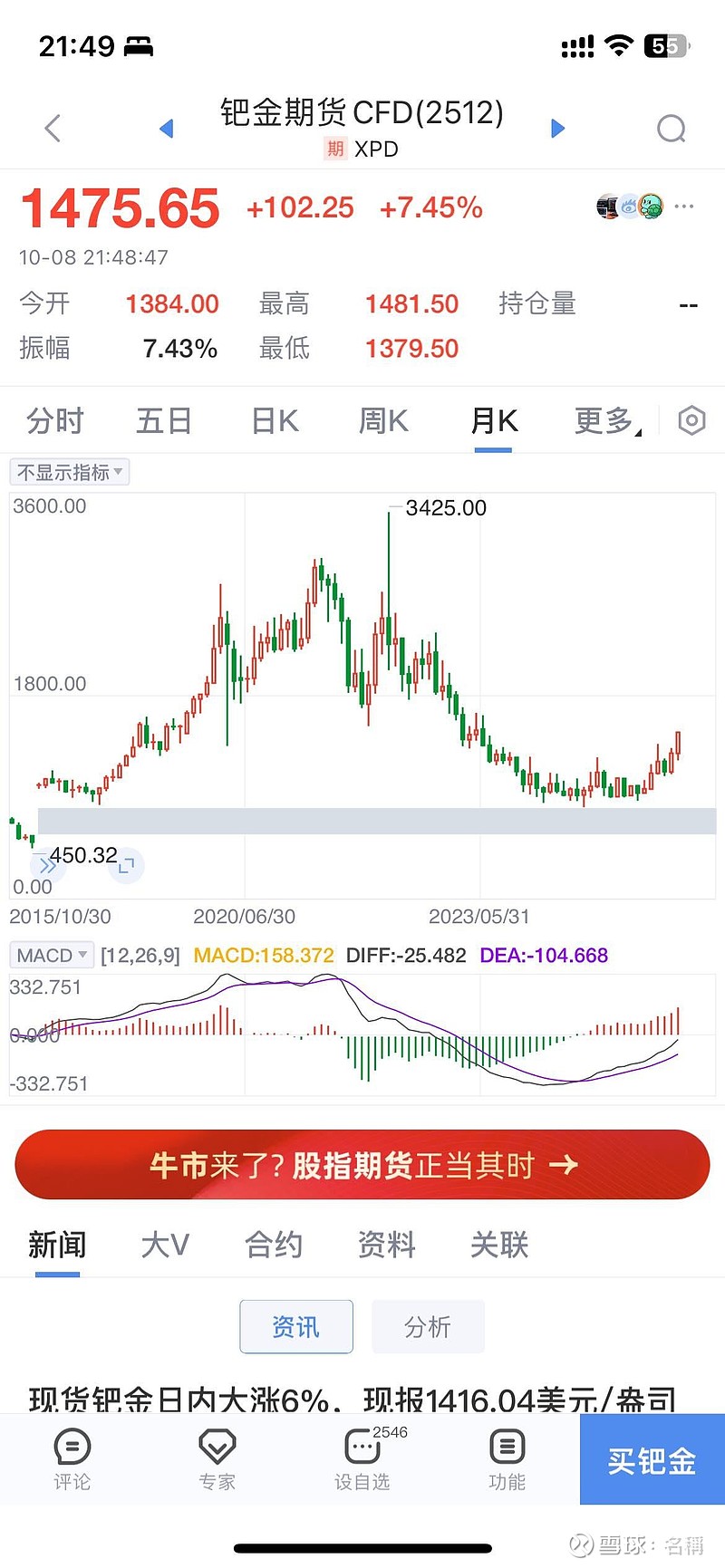Go back to the previous page

click(x=53, y=128)
